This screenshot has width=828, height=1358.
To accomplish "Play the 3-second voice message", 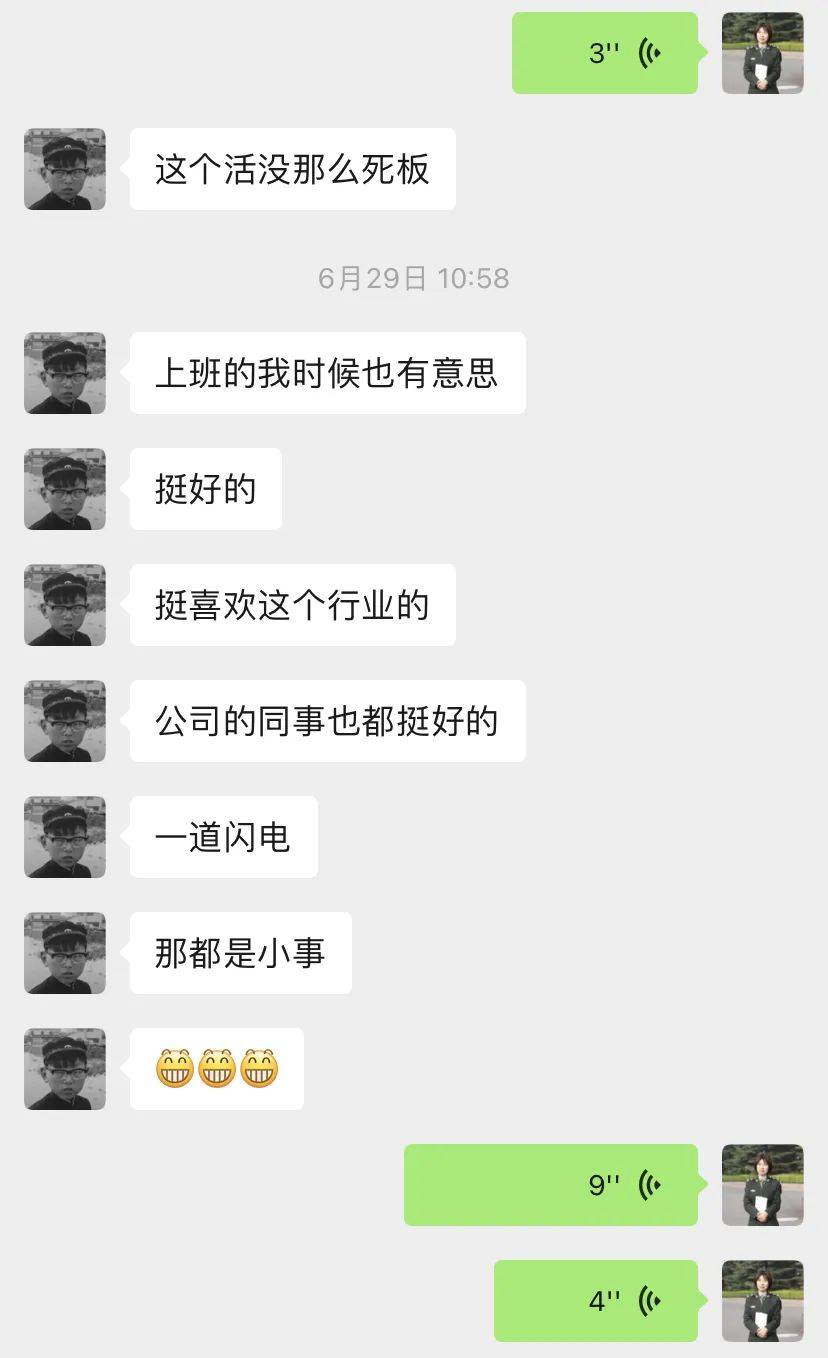I will coord(604,53).
